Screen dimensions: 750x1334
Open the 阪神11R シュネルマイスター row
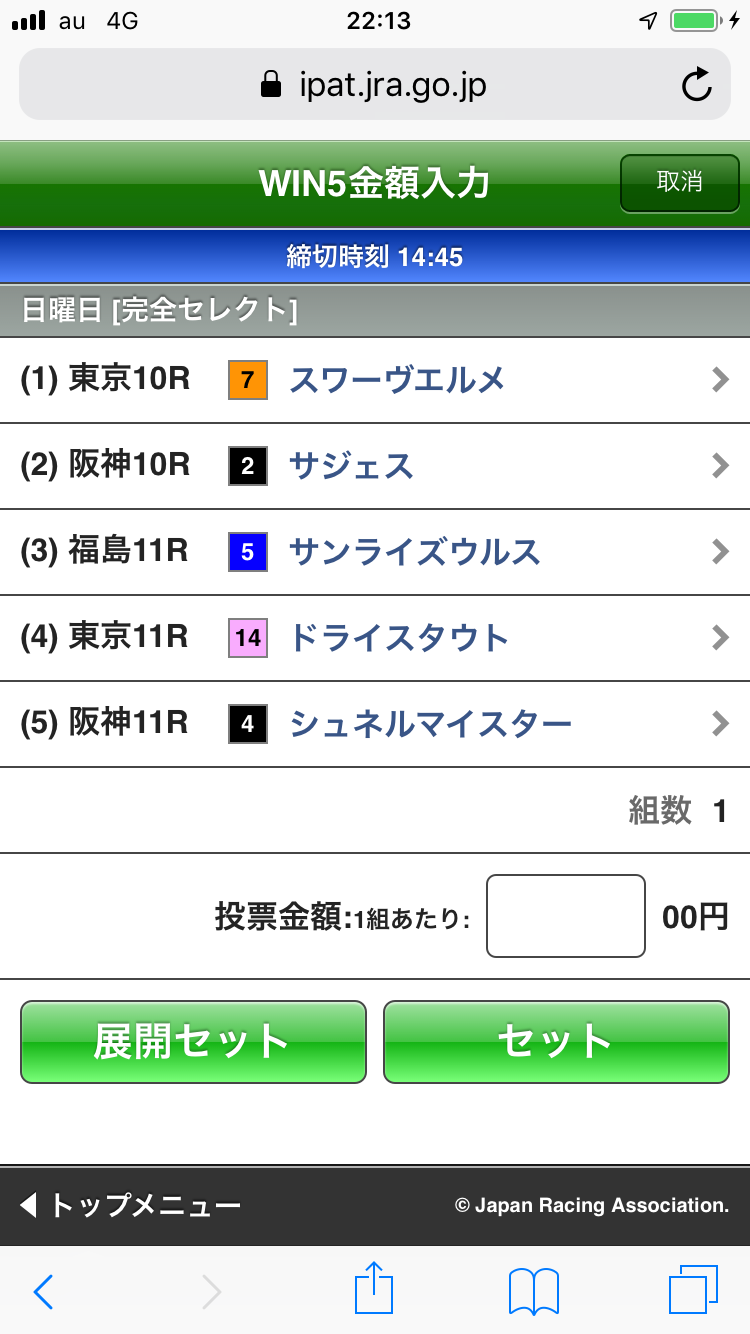click(375, 724)
